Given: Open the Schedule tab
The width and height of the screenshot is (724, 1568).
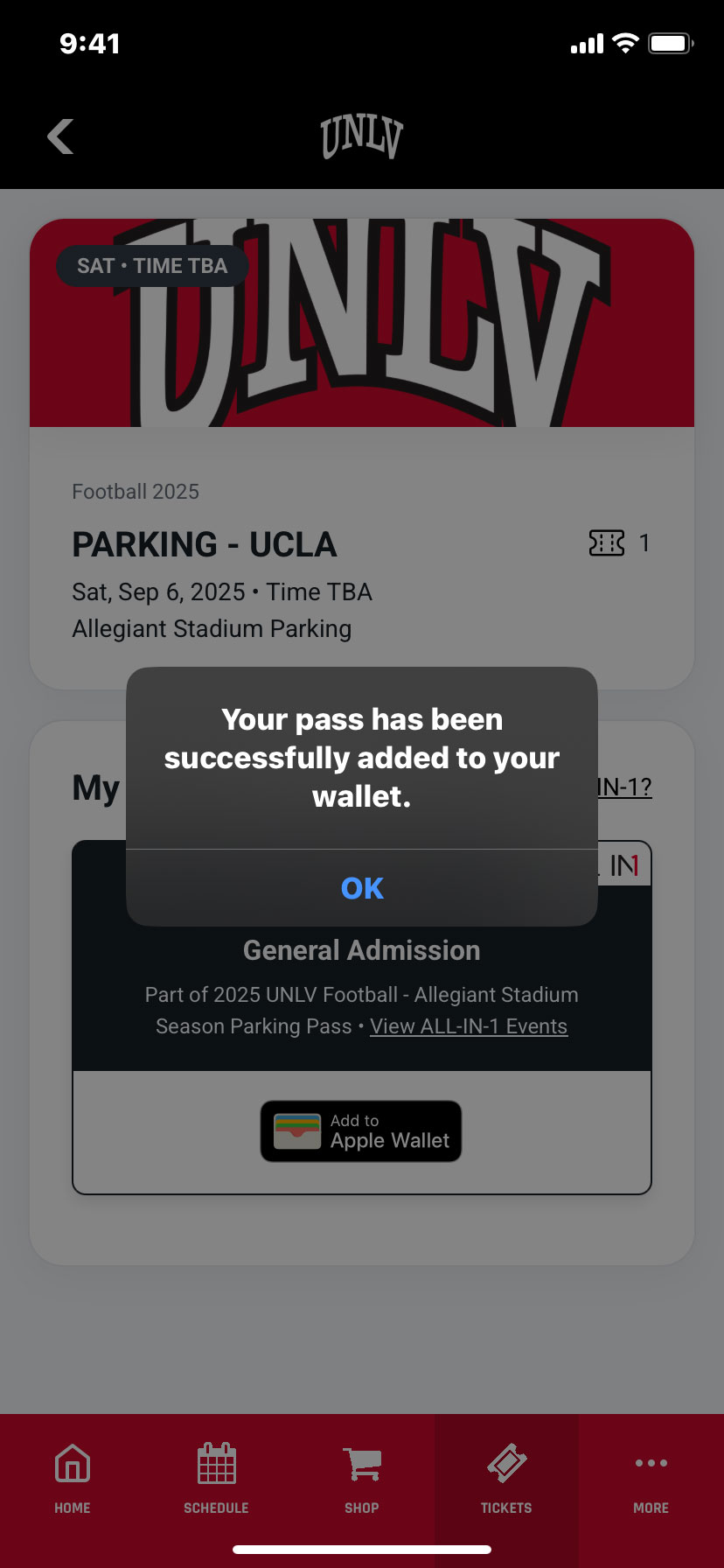Looking at the screenshot, I should [216, 1479].
